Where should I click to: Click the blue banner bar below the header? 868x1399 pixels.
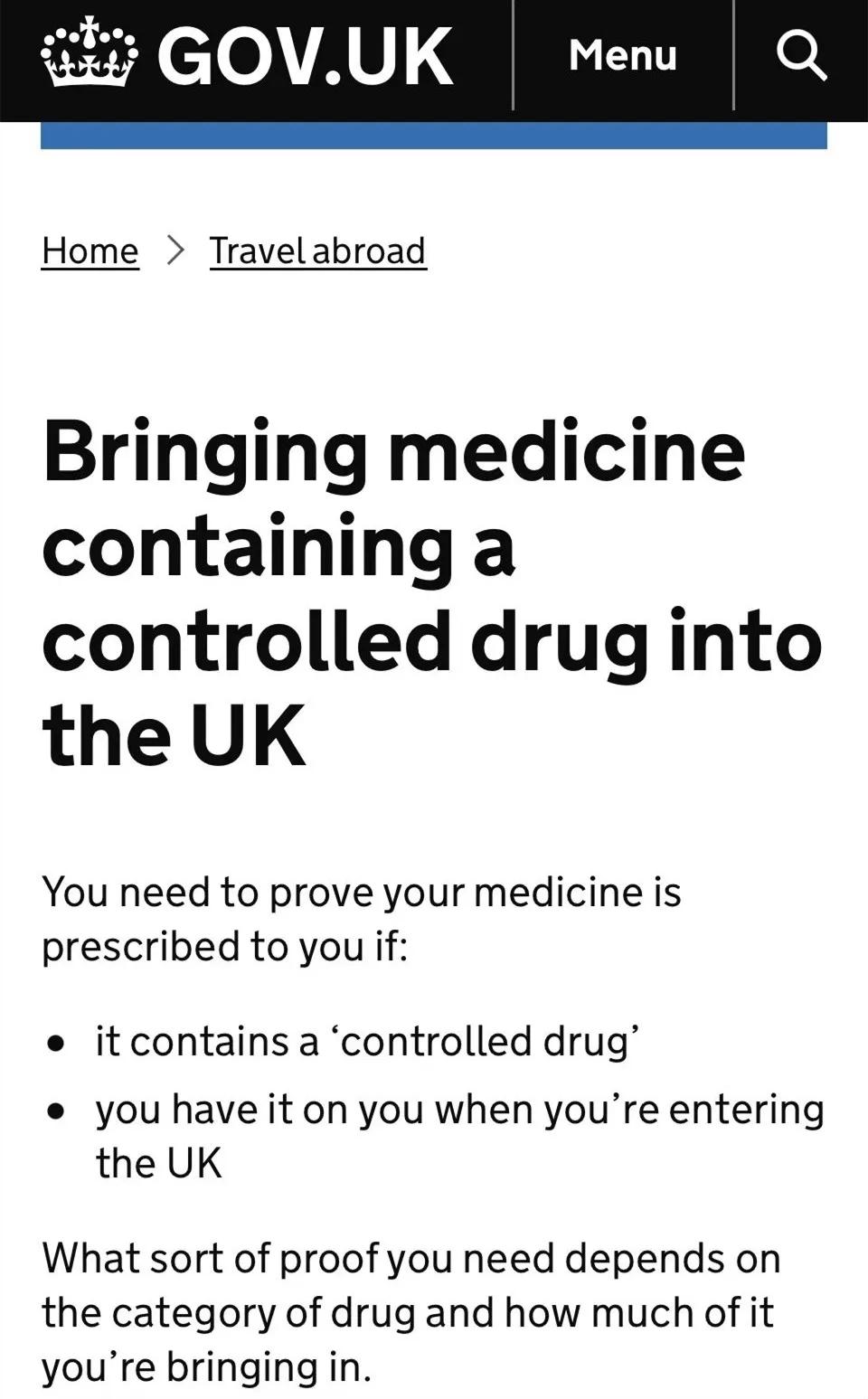pyautogui.click(x=432, y=132)
